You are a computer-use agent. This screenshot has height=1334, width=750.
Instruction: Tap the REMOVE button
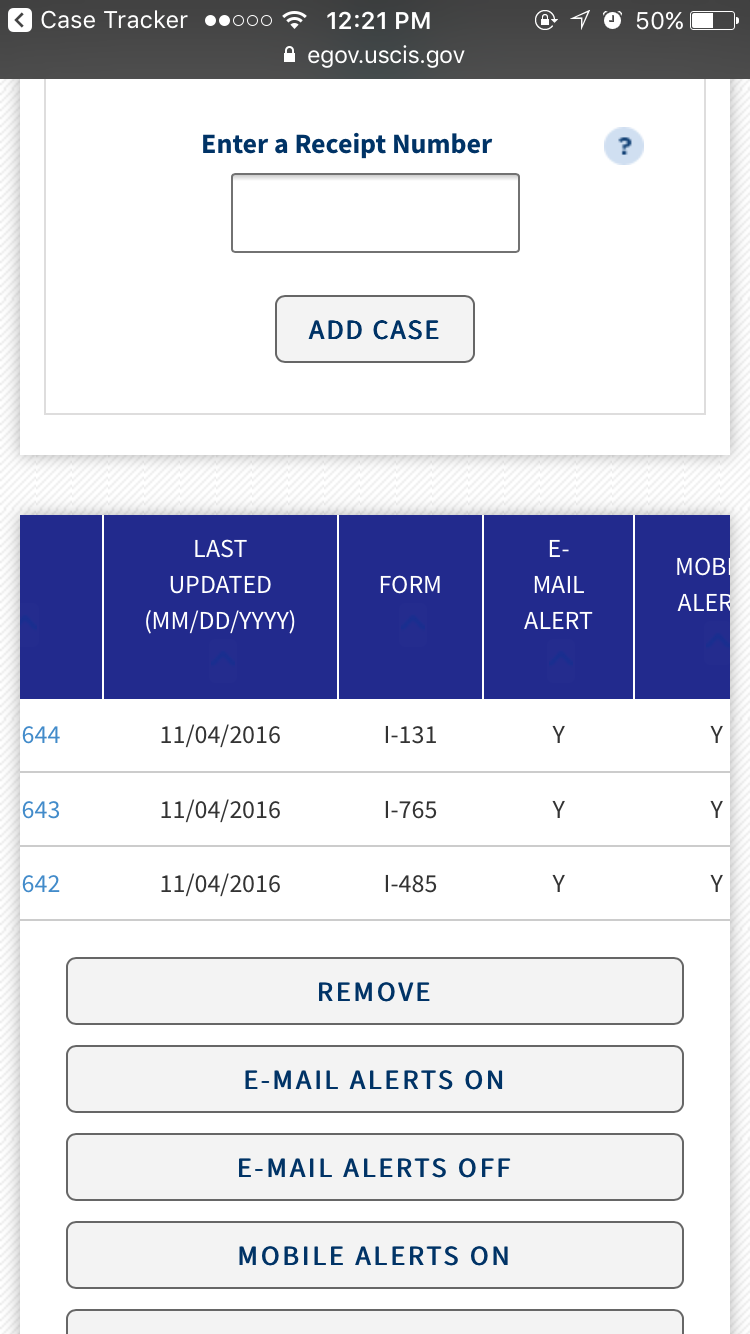click(x=375, y=991)
